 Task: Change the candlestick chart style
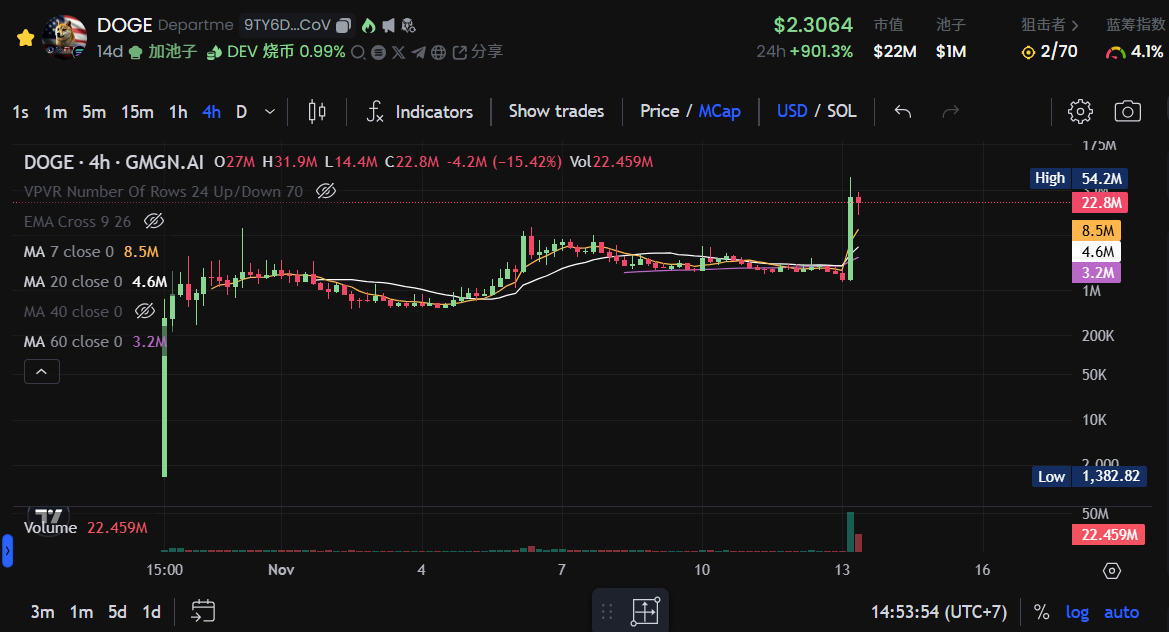coord(317,112)
